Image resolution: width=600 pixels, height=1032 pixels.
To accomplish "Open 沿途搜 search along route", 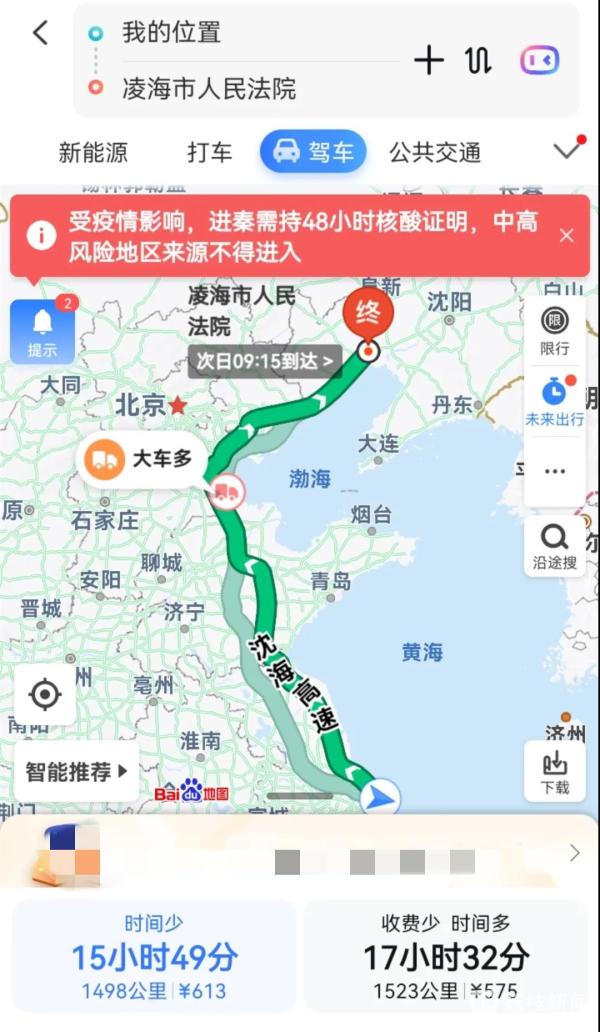I will coord(555,545).
